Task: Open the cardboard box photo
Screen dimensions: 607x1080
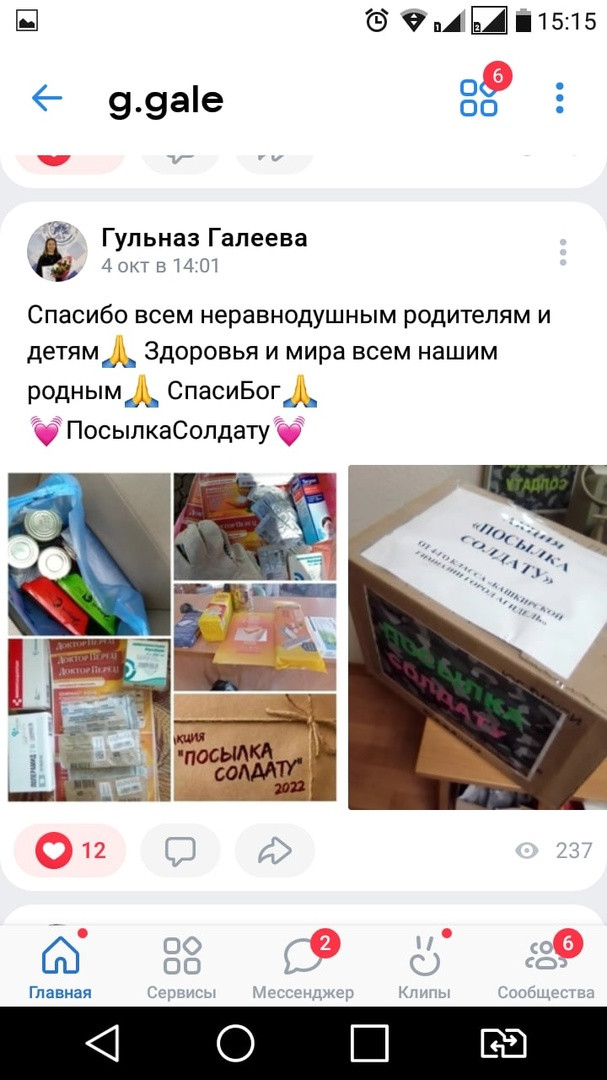Action: point(477,637)
